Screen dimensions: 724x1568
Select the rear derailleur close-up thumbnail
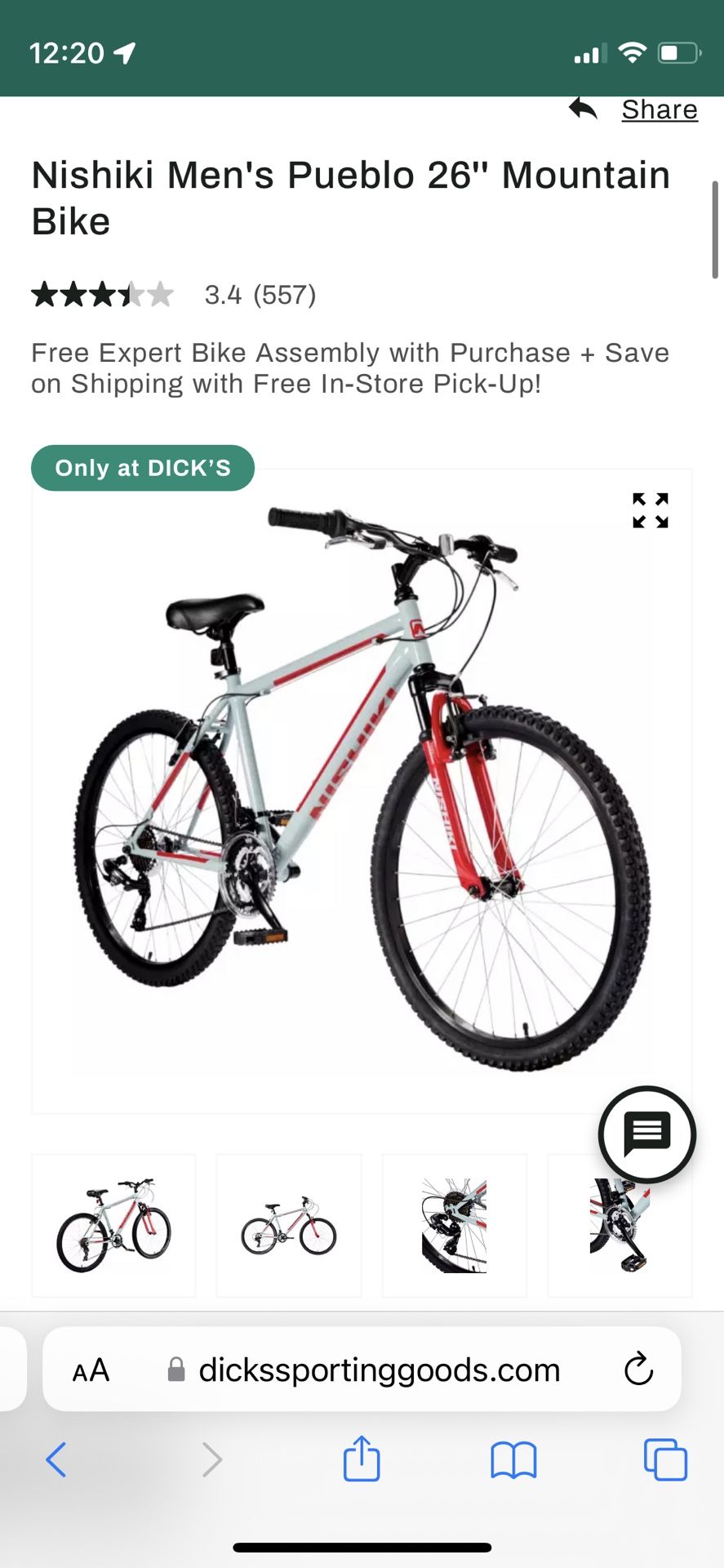(x=455, y=1225)
